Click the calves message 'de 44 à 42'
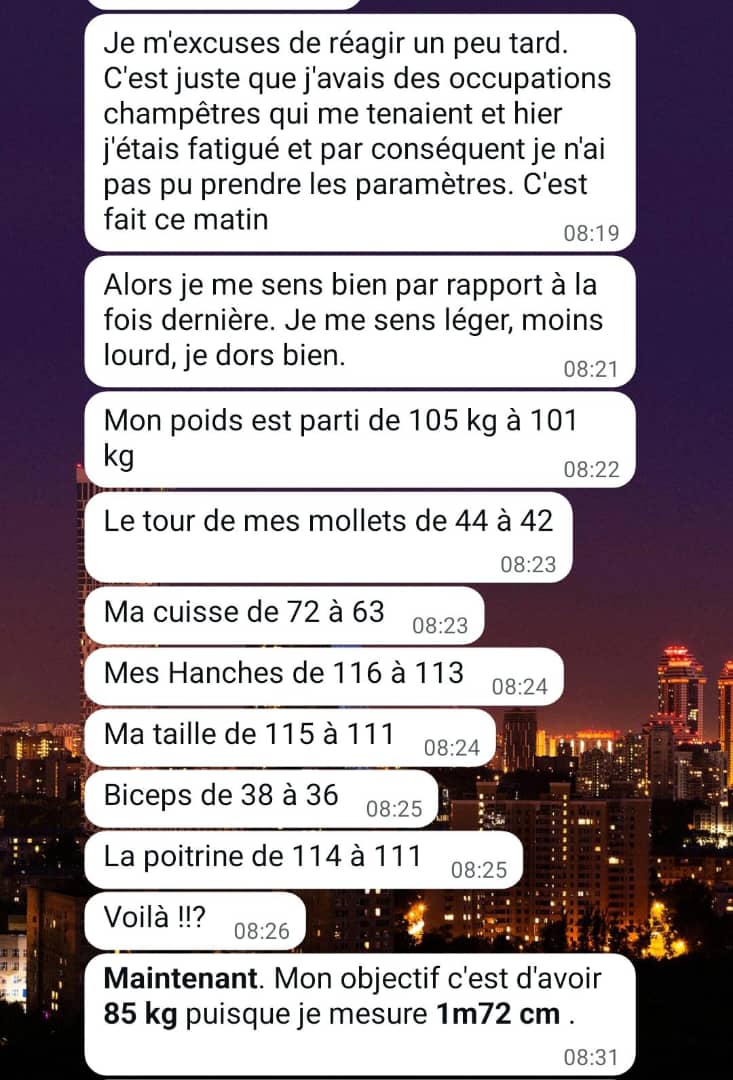 pos(330,521)
